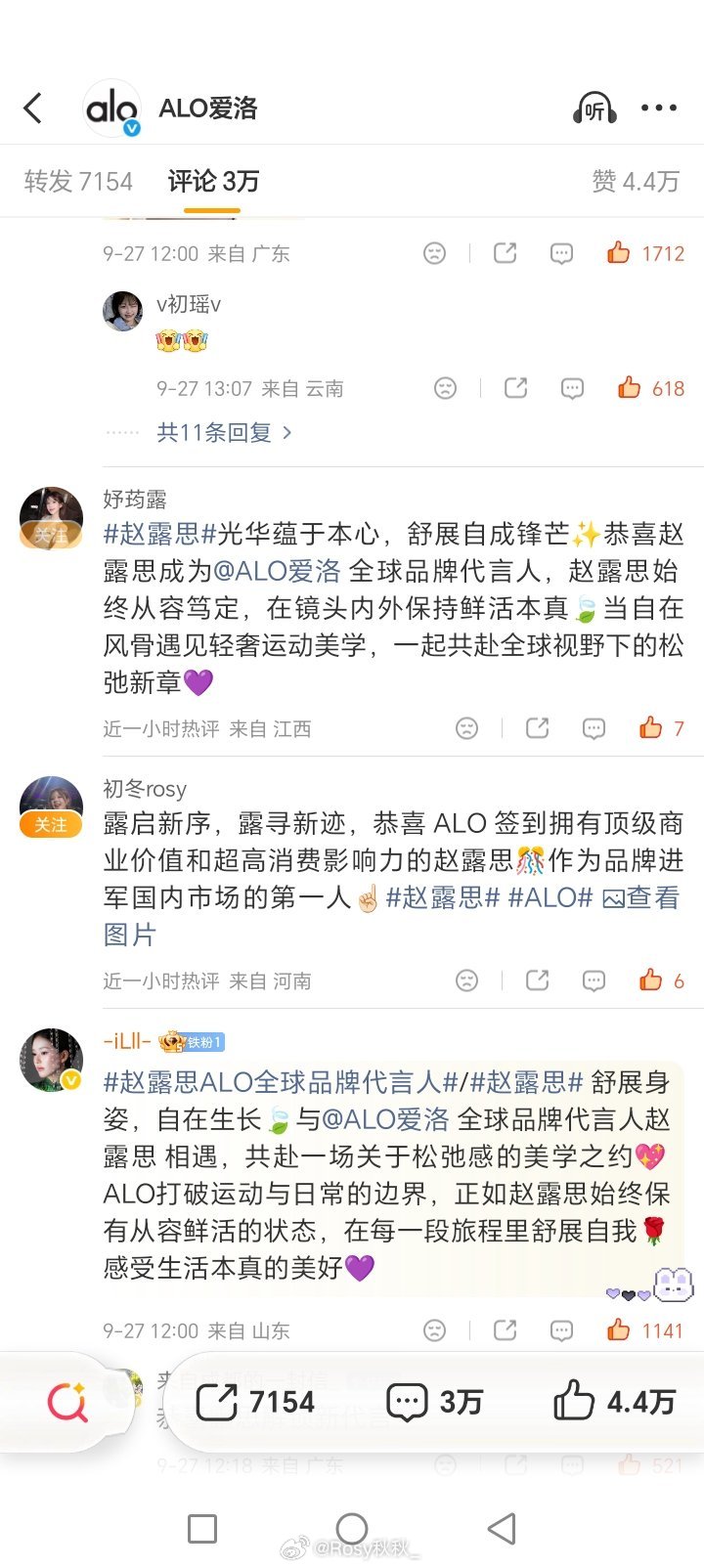
Task: Like -iLll-'s comment with 1141 likes
Action: [x=645, y=1329]
